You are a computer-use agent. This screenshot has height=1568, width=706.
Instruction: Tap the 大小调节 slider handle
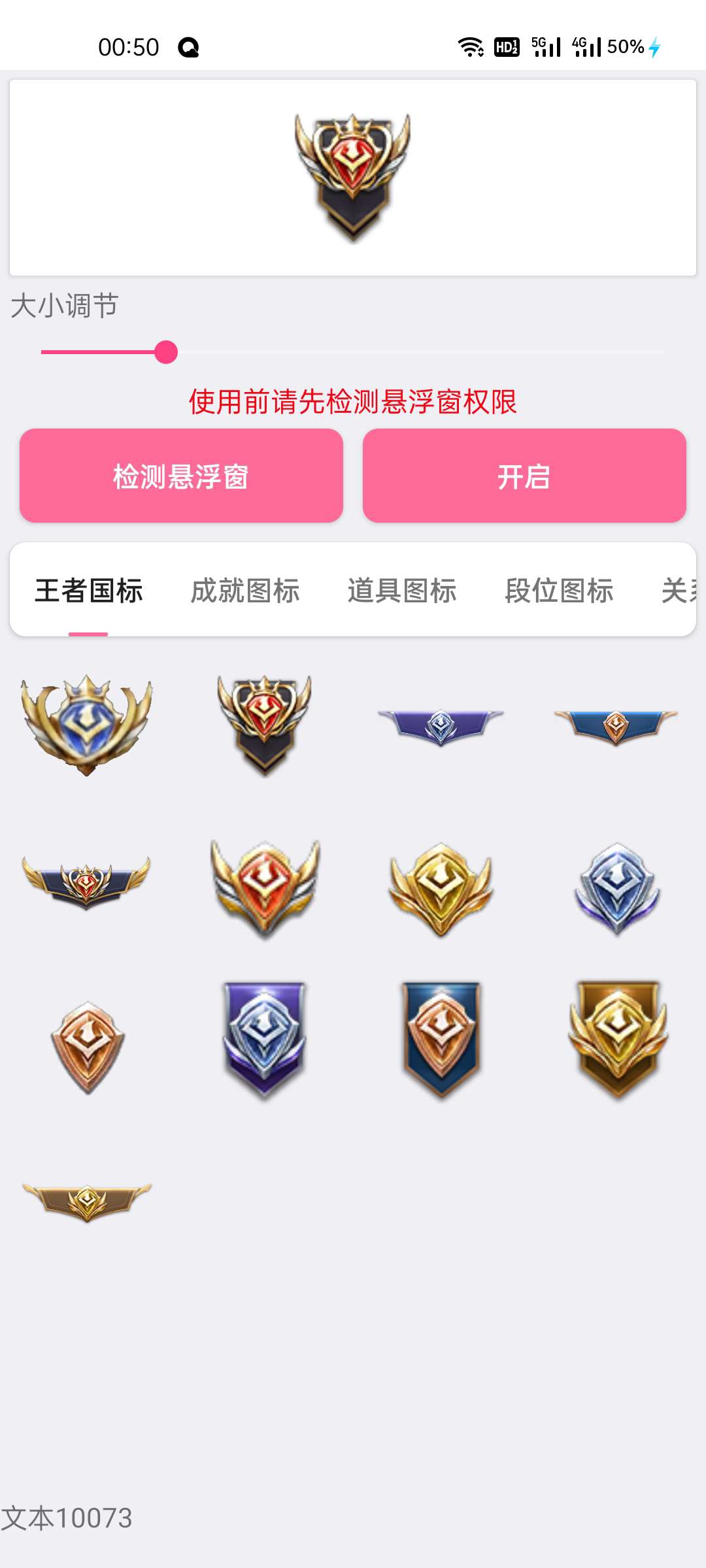click(166, 352)
